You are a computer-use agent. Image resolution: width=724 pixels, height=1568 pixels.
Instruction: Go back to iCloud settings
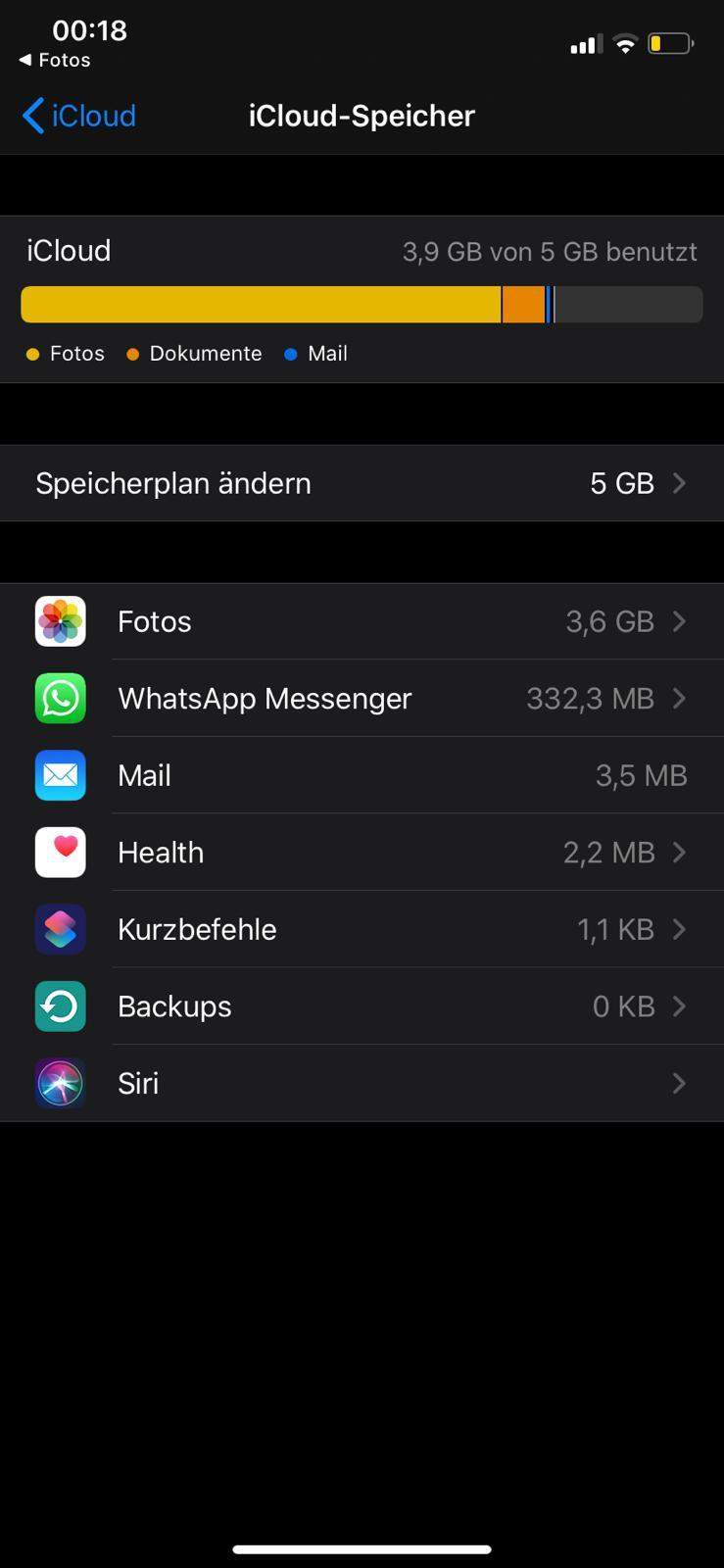(78, 116)
